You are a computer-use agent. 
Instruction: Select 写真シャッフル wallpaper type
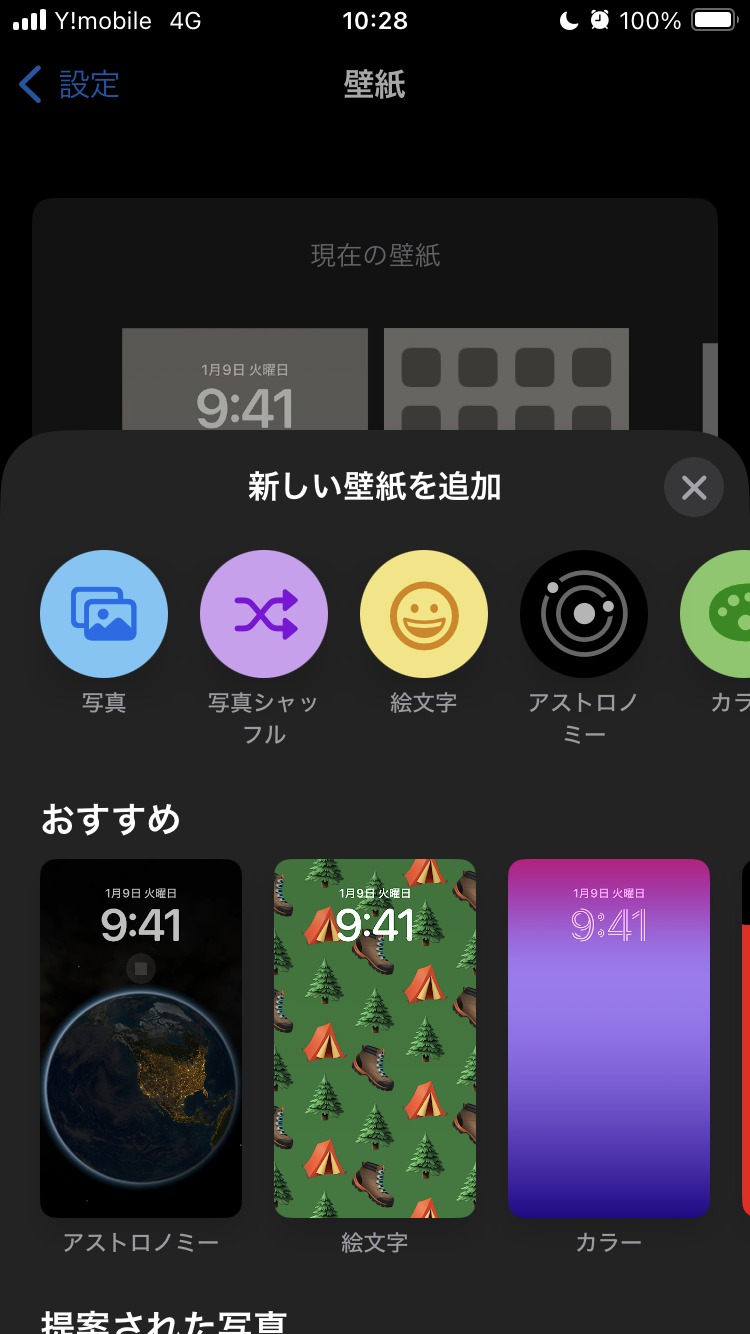click(x=264, y=614)
